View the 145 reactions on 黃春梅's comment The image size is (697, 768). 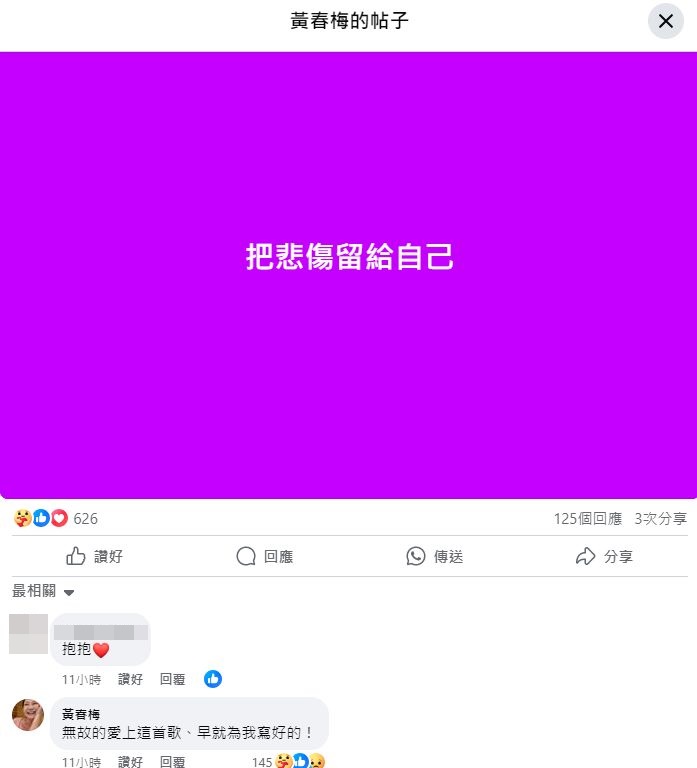pos(288,762)
